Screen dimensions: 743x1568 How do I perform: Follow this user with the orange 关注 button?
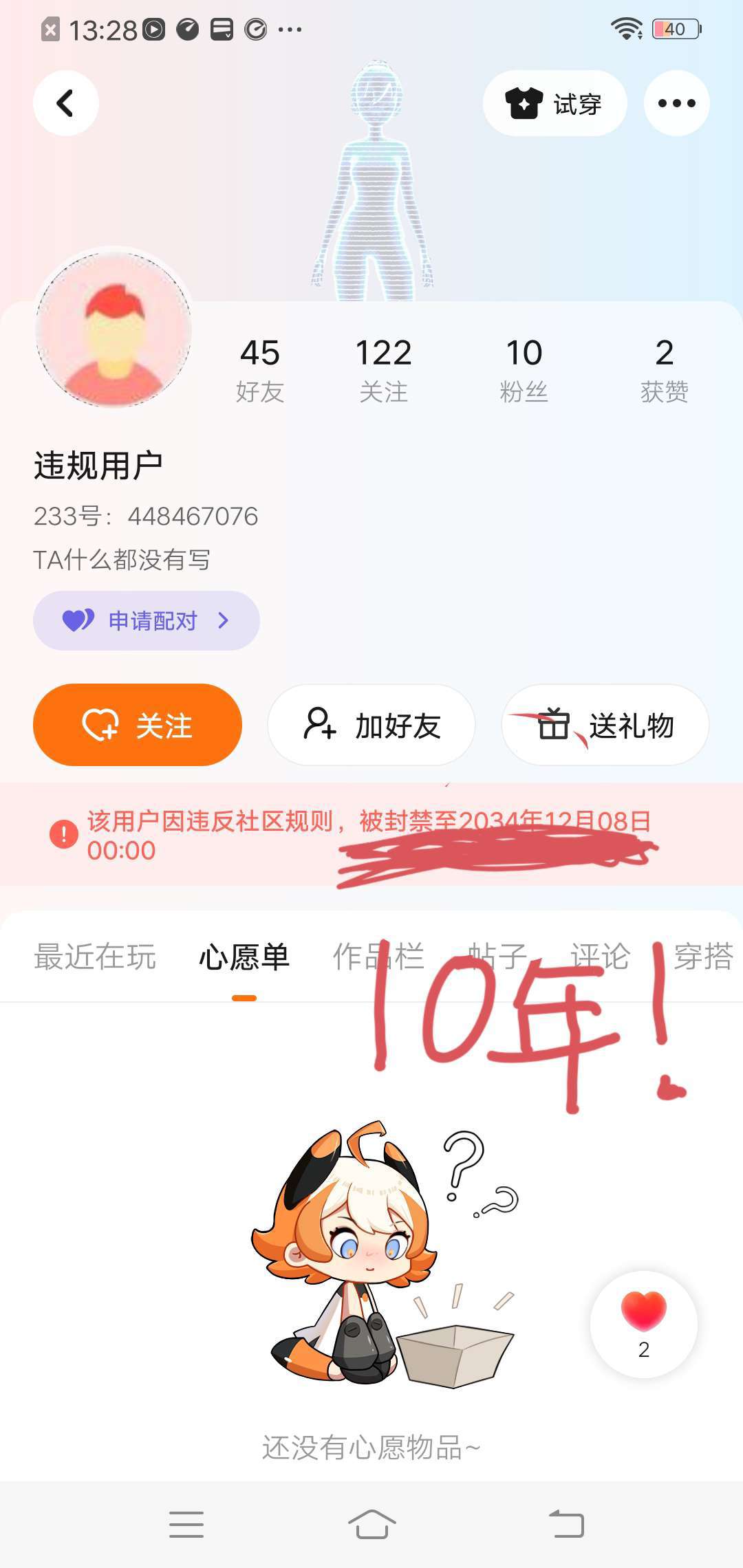point(138,725)
